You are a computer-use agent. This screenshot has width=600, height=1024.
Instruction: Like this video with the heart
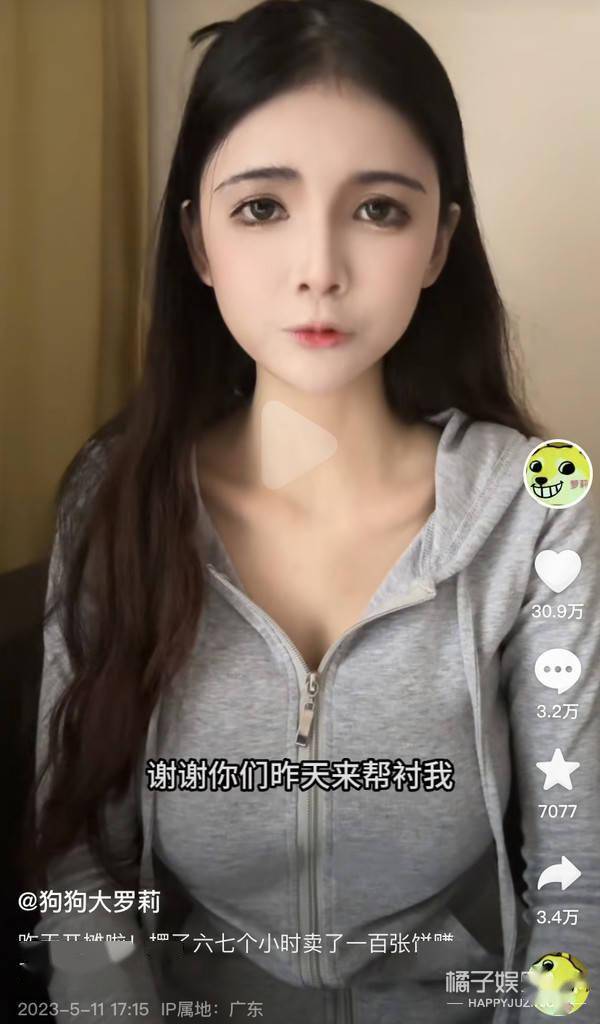[557, 571]
